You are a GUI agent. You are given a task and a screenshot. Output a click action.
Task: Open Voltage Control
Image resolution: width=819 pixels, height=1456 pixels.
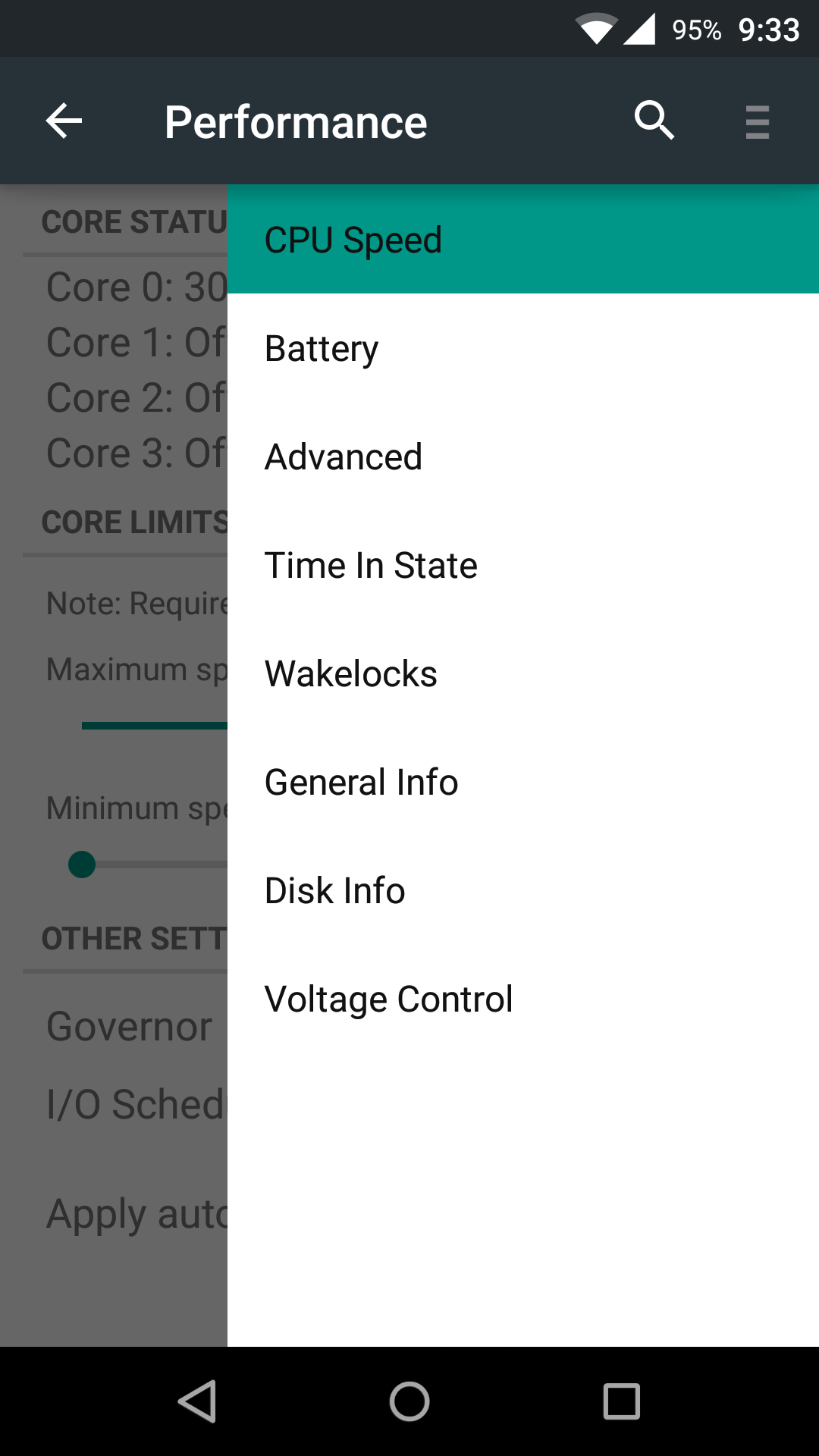point(523,999)
